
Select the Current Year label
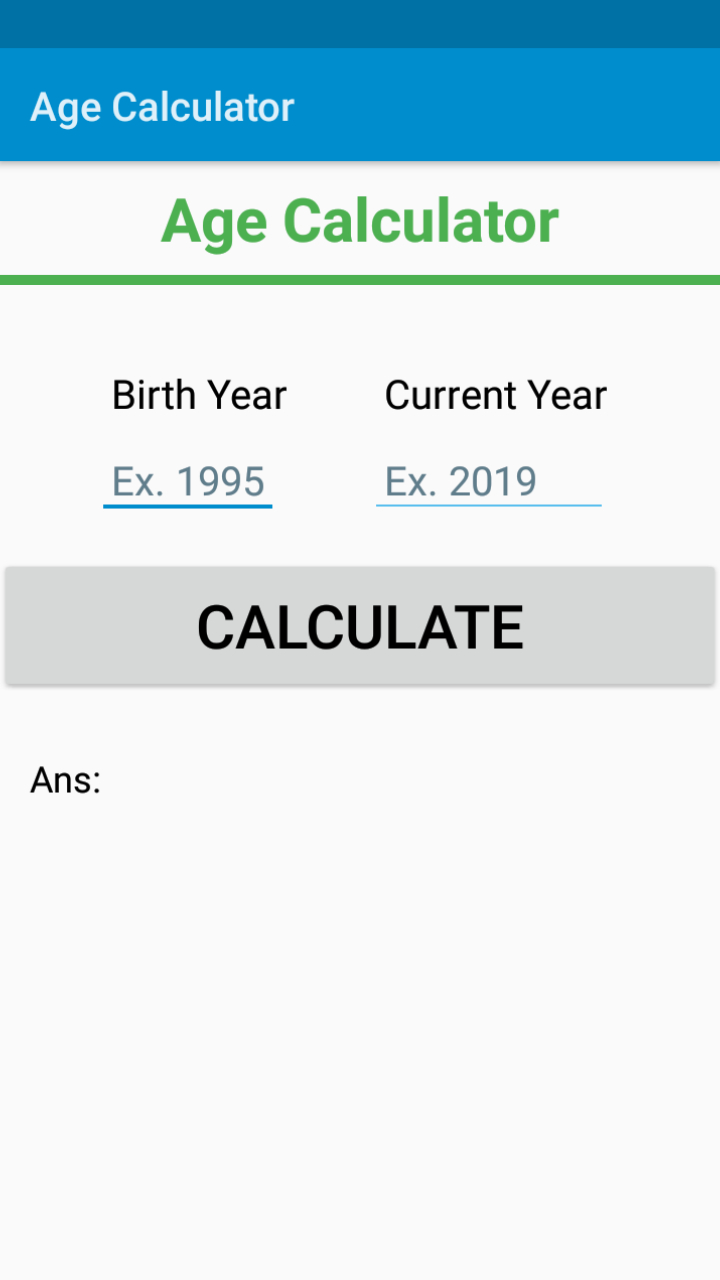(x=495, y=394)
